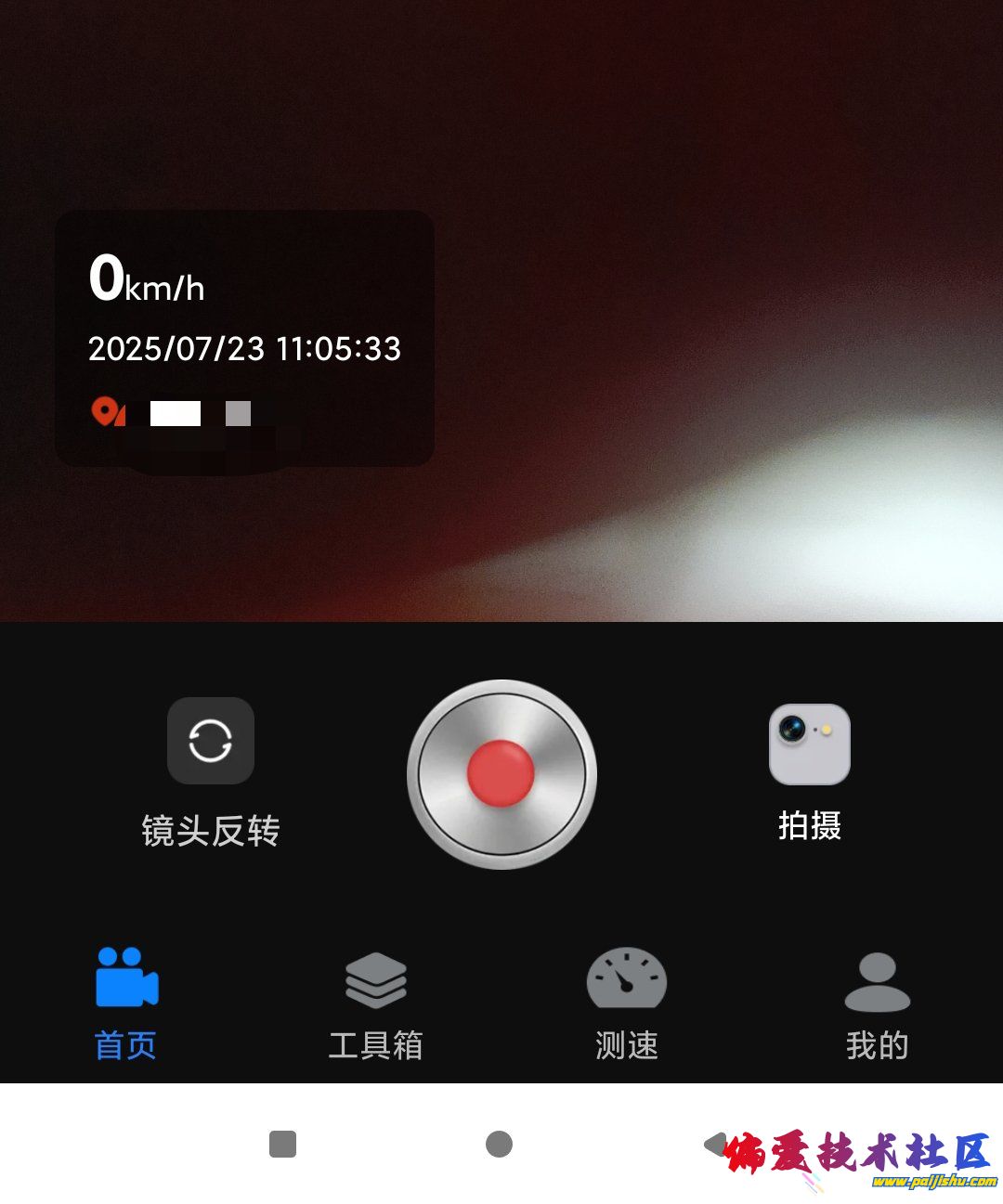This screenshot has height=1204, width=1003.
Task: Tap the 拍摄 camera capture icon
Action: [x=810, y=745]
